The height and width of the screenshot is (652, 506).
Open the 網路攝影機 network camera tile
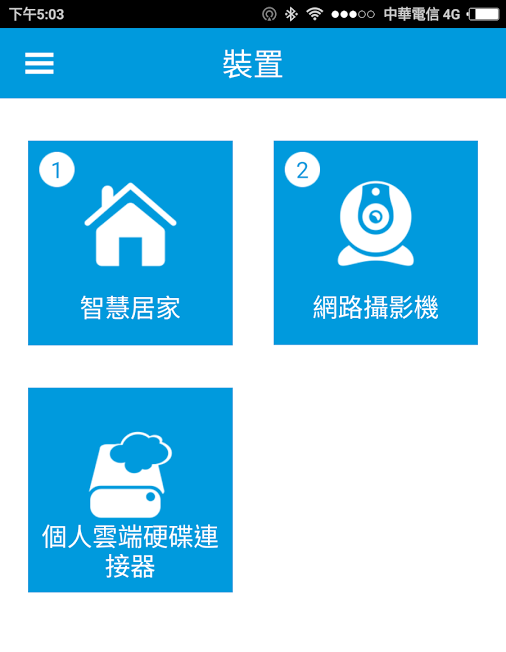pyautogui.click(x=375, y=243)
